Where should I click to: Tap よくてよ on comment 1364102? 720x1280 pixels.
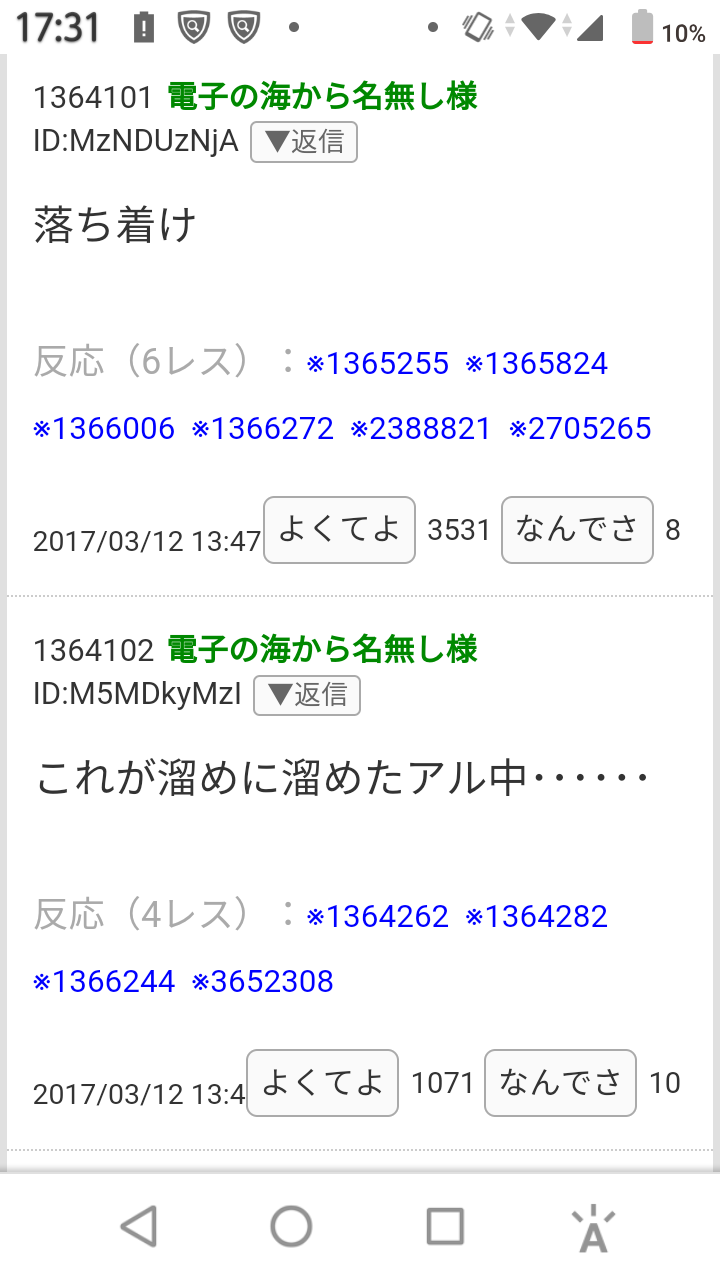[x=323, y=1082]
